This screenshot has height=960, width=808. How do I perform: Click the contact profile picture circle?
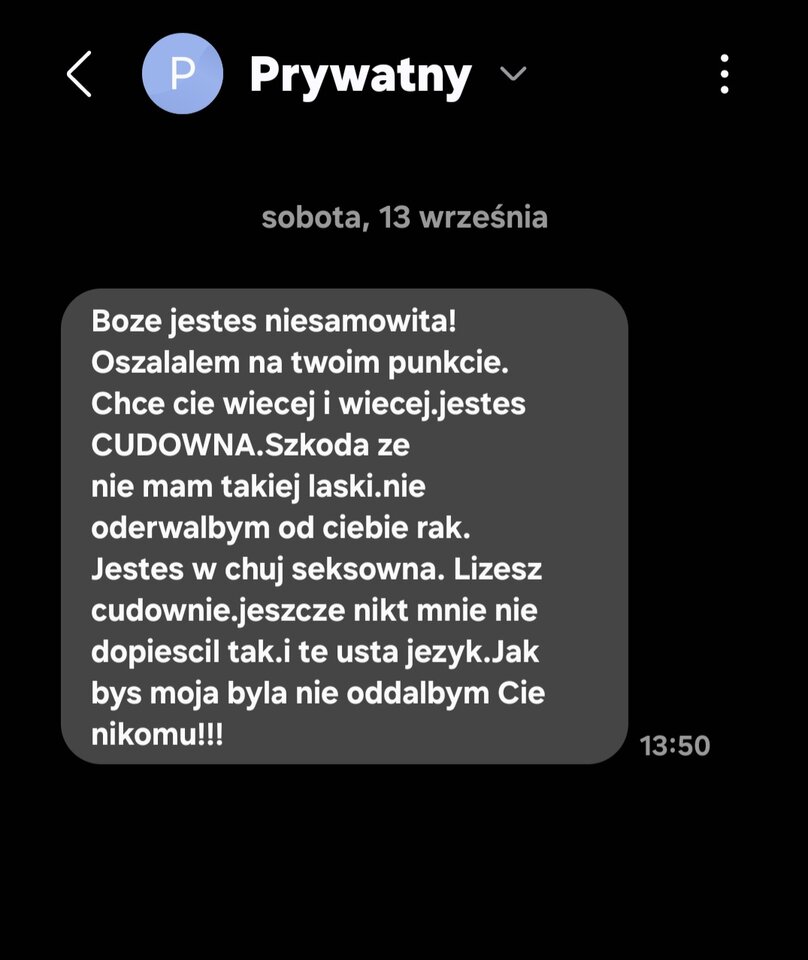coord(183,74)
